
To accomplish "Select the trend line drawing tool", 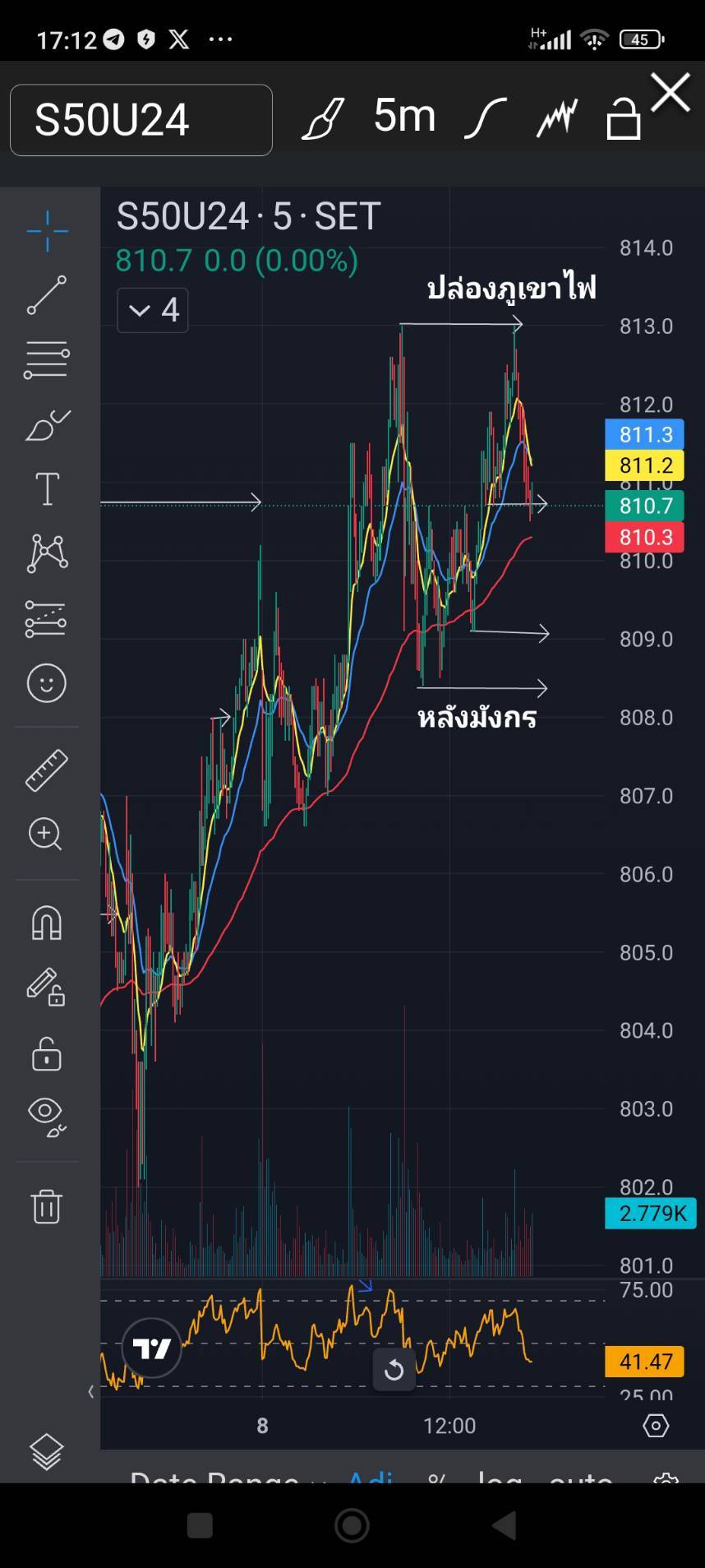I will (47, 295).
